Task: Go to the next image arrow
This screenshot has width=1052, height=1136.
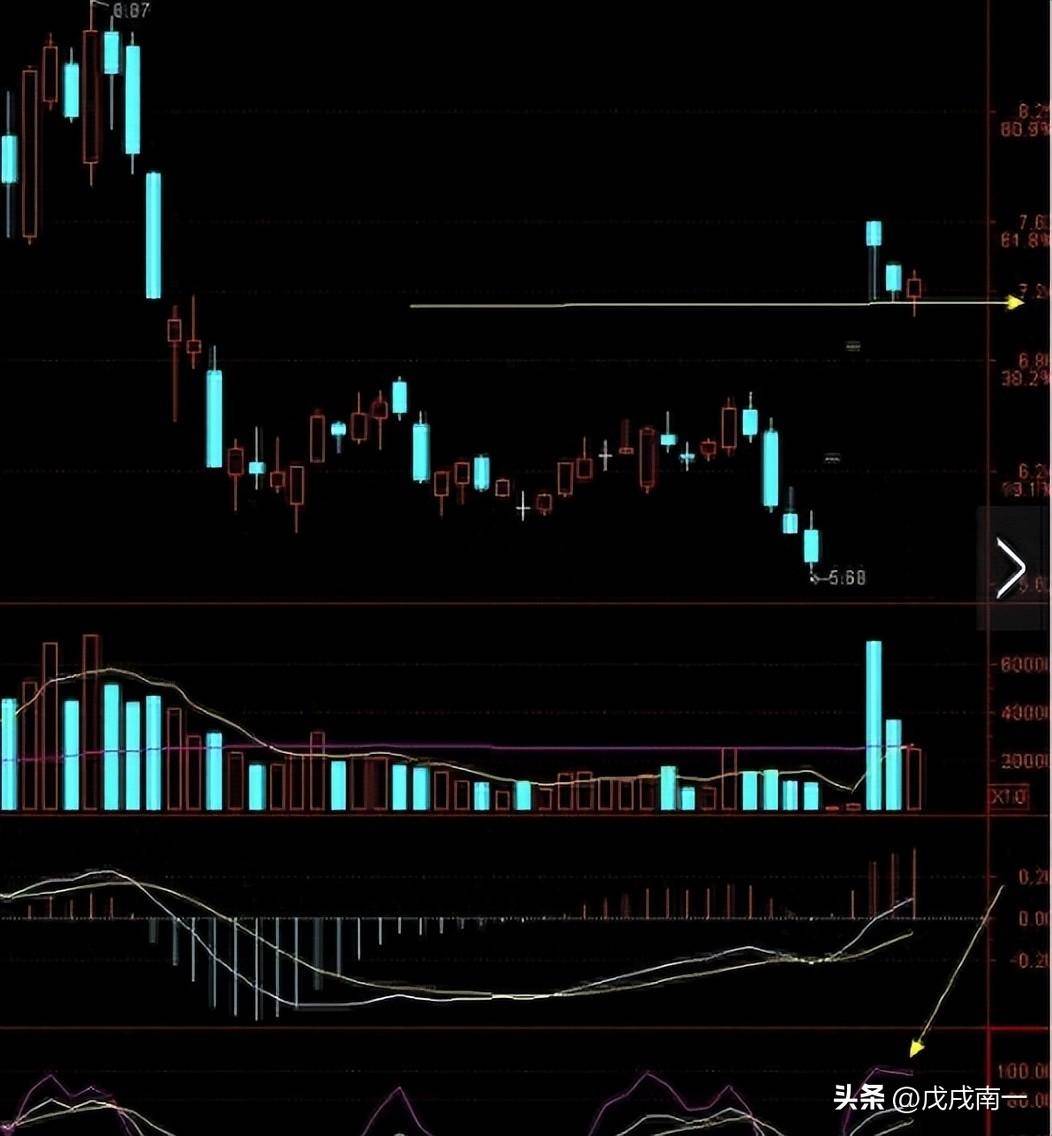Action: [x=1012, y=568]
